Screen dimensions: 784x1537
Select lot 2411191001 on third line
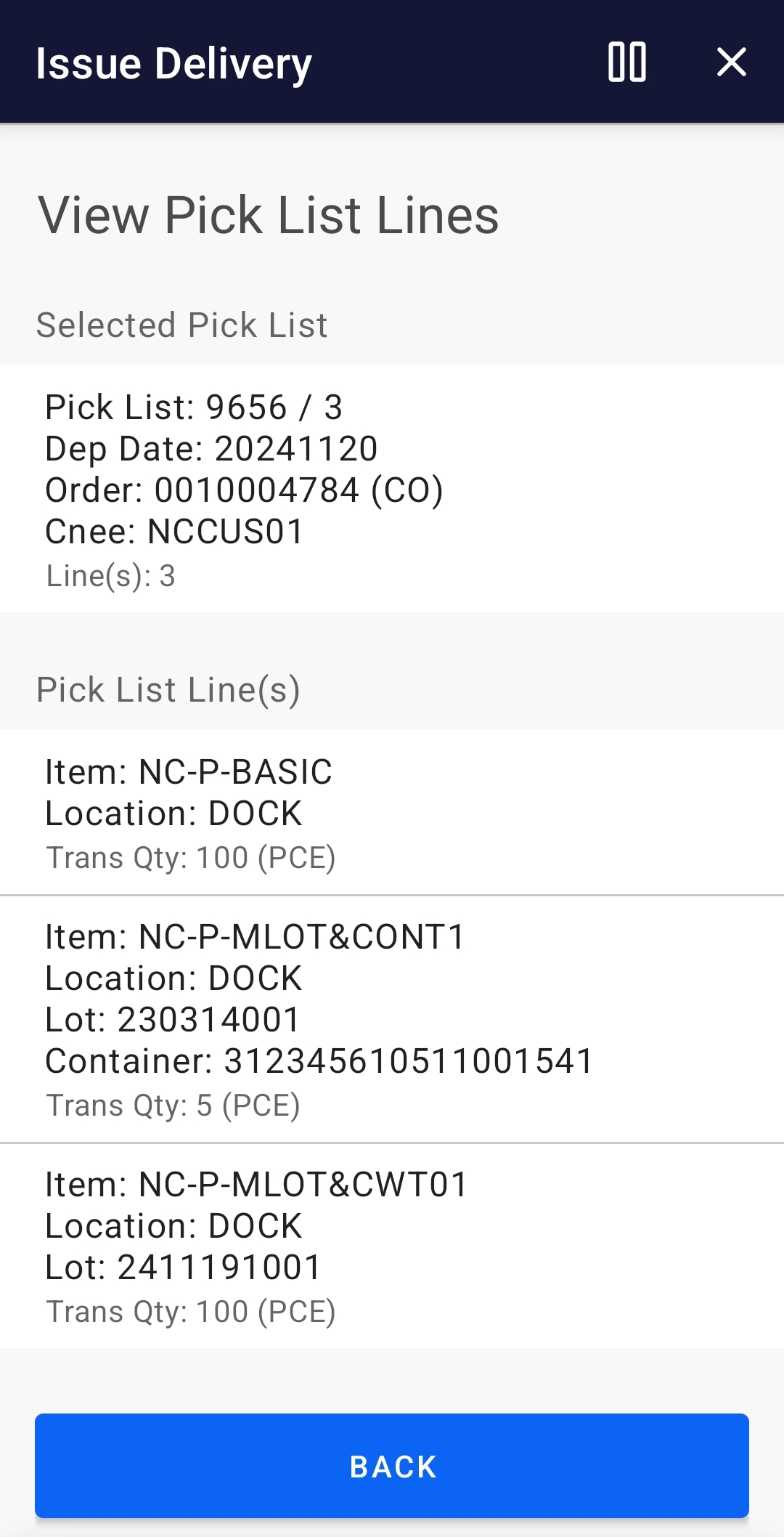182,1268
